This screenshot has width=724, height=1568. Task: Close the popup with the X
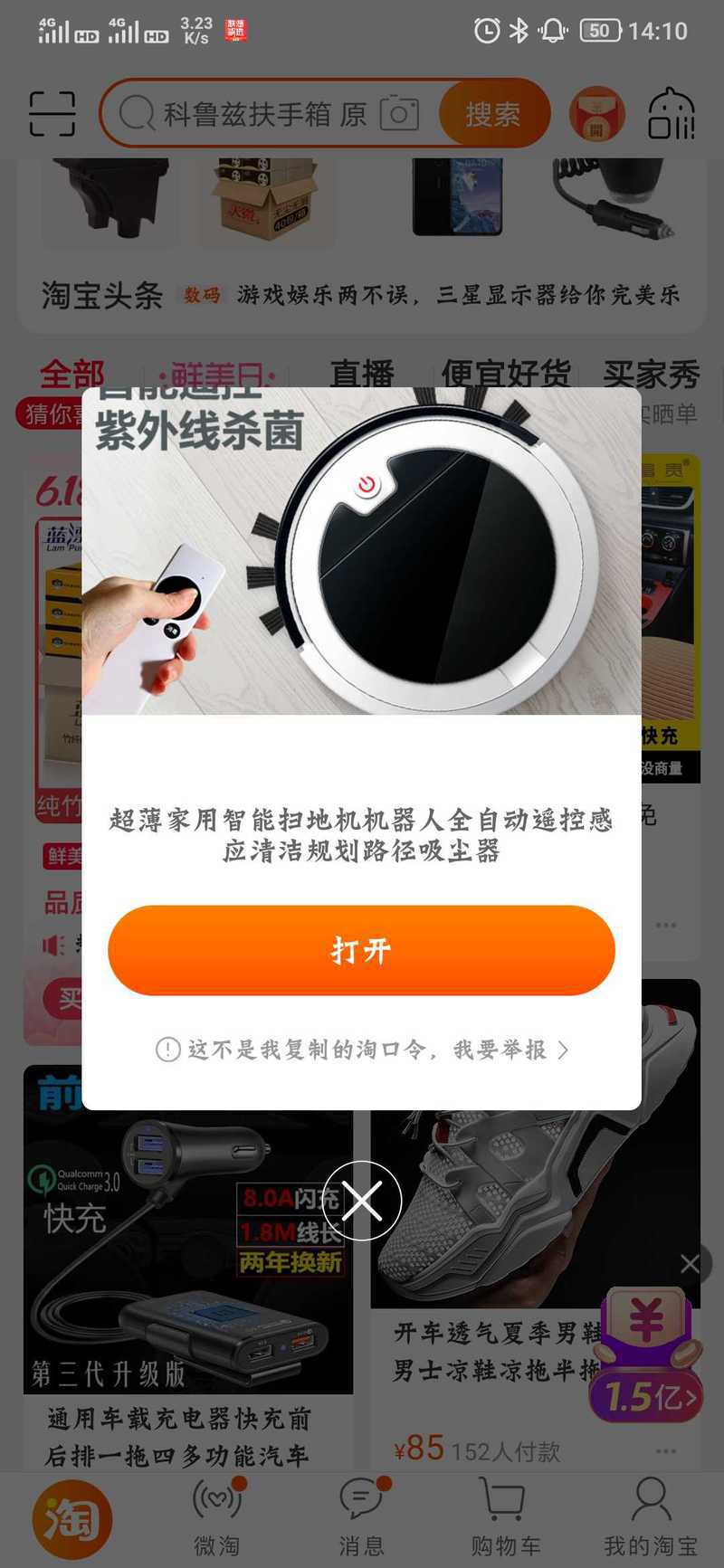[x=362, y=1201]
